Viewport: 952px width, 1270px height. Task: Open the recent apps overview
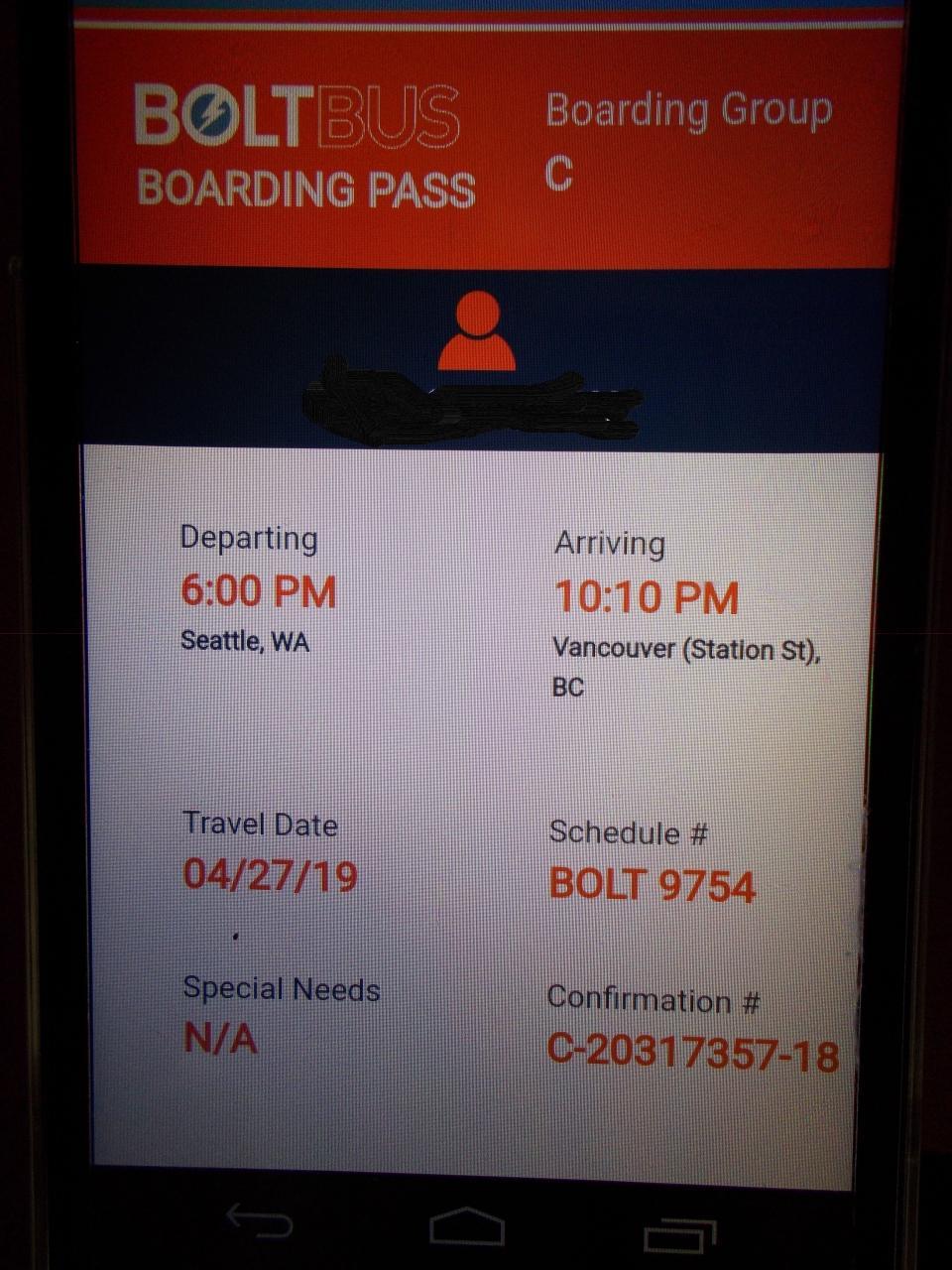point(680,1234)
